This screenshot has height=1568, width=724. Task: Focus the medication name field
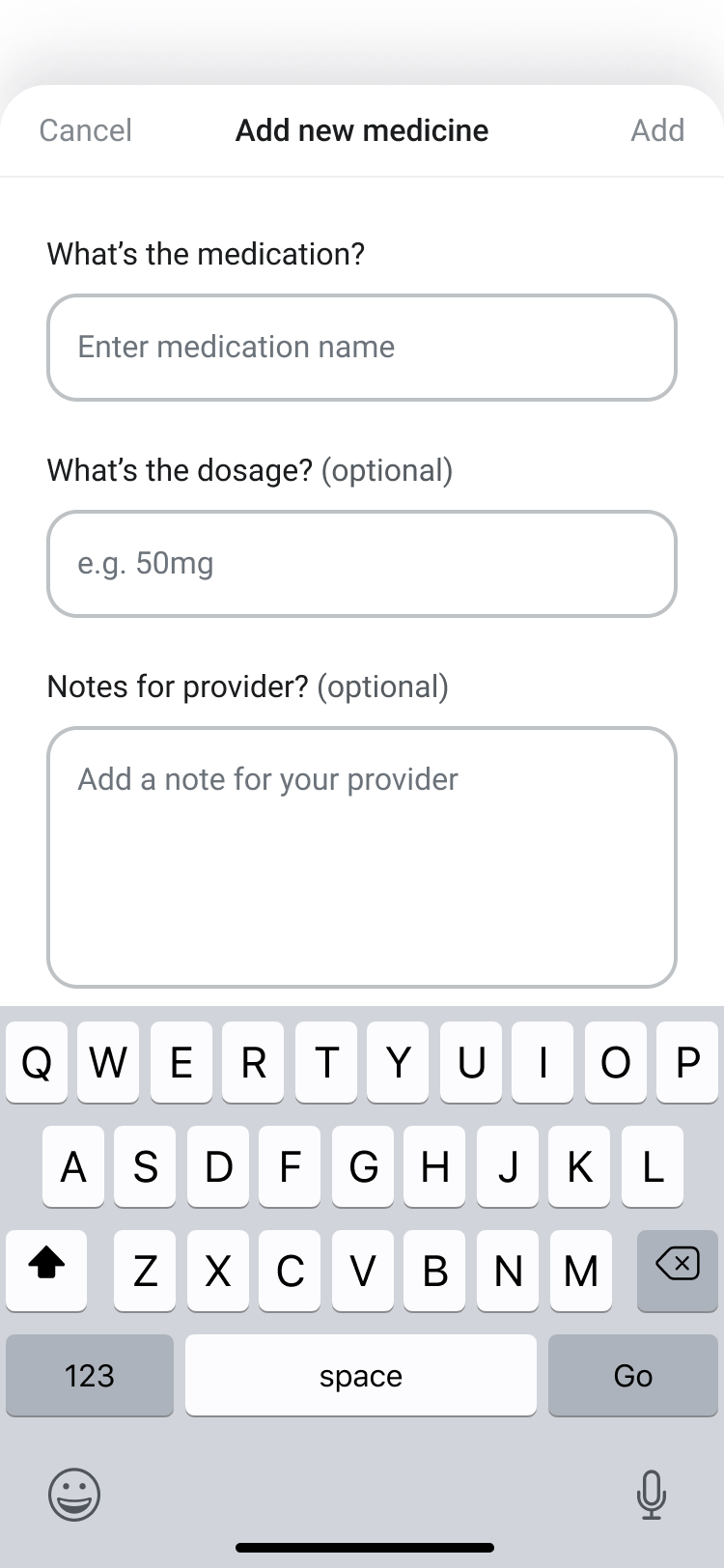(x=362, y=348)
